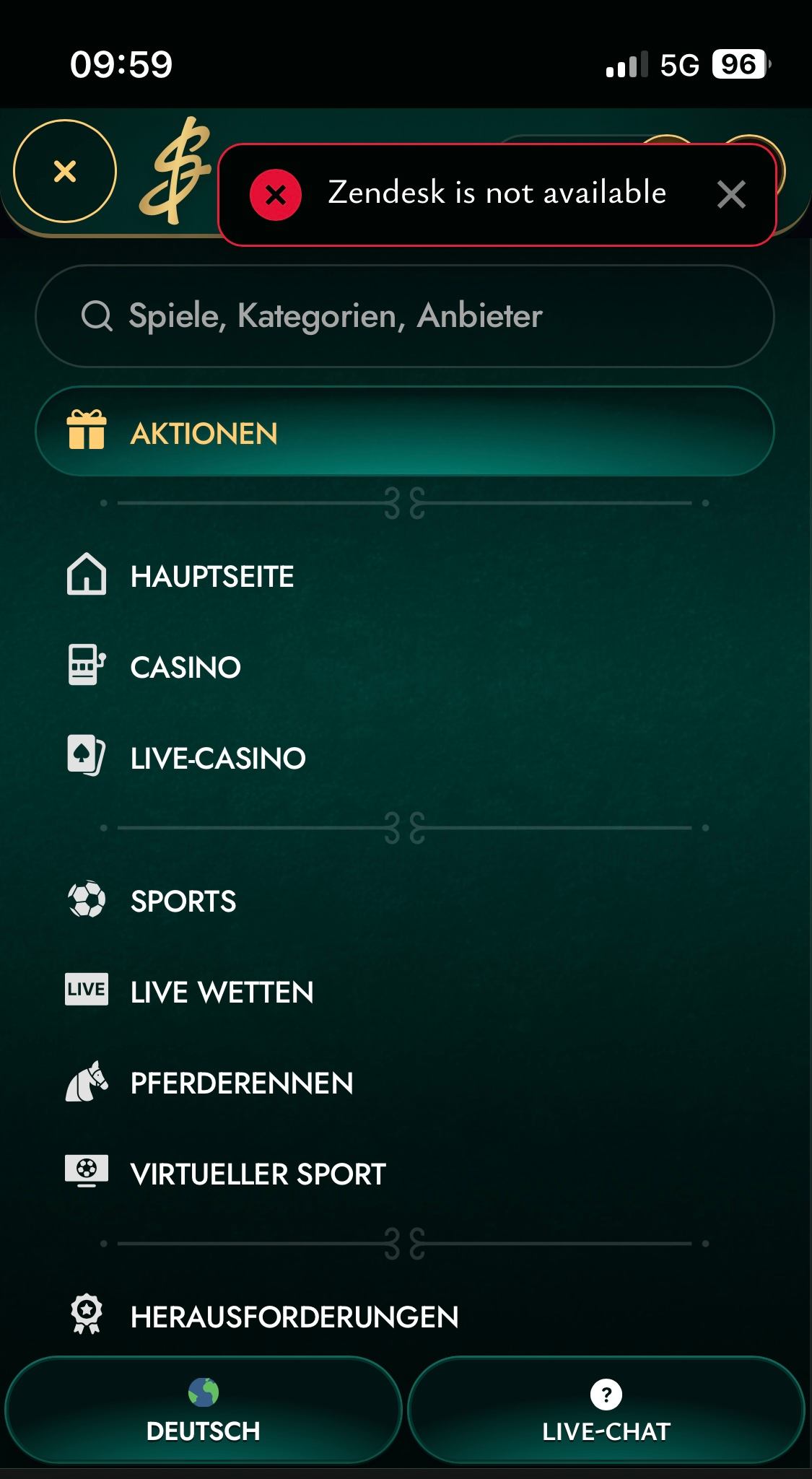
Task: Go to Hauptseite
Action: tap(211, 576)
